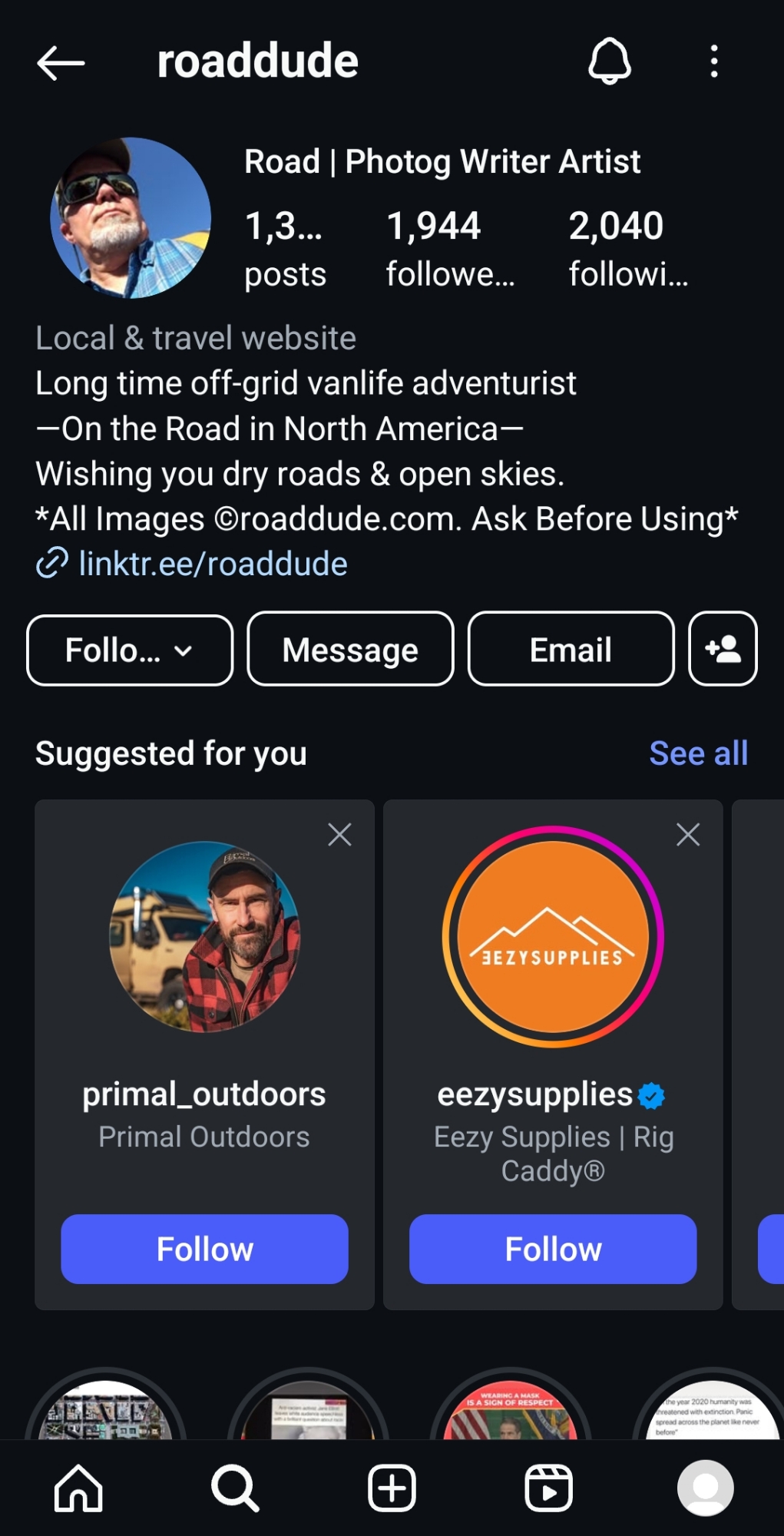Open the notifications bell for roaddude
784x1536 pixels.
pyautogui.click(x=609, y=61)
